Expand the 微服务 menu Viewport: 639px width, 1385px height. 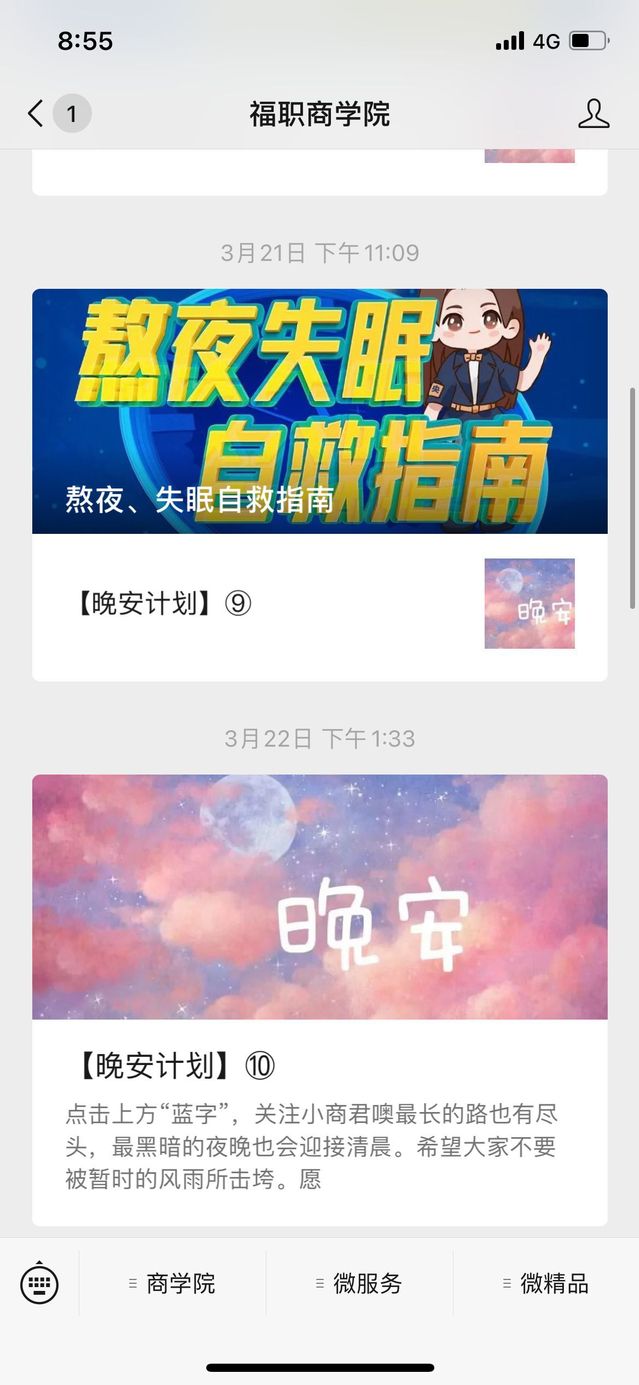359,1284
